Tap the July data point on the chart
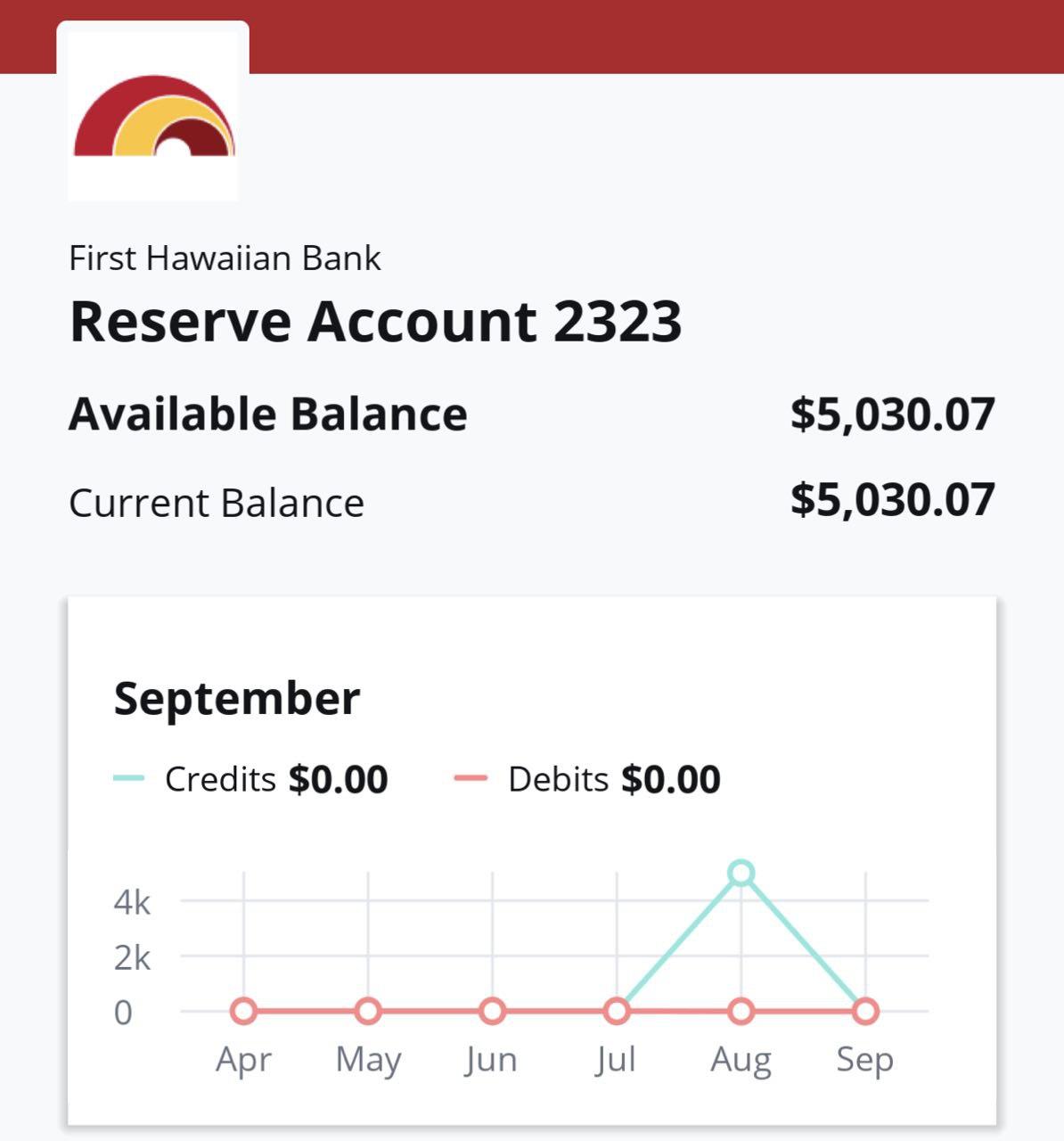Screen dimensions: 1064x1141 pyautogui.click(x=617, y=1012)
